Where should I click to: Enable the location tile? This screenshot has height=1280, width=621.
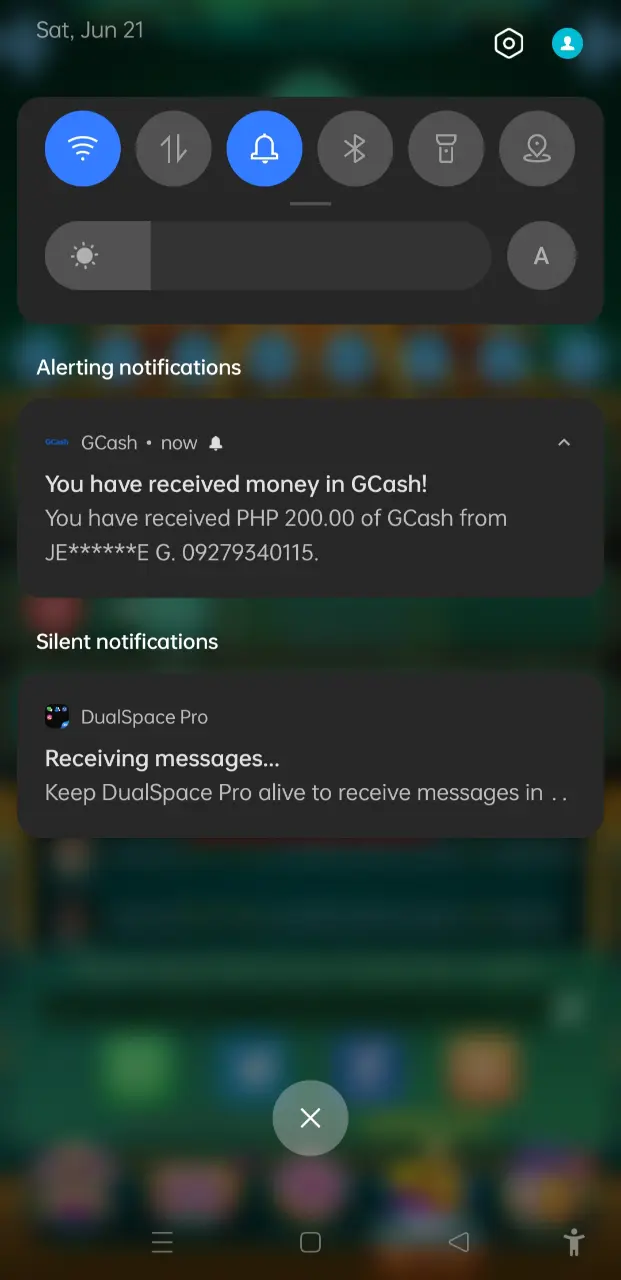click(x=537, y=149)
